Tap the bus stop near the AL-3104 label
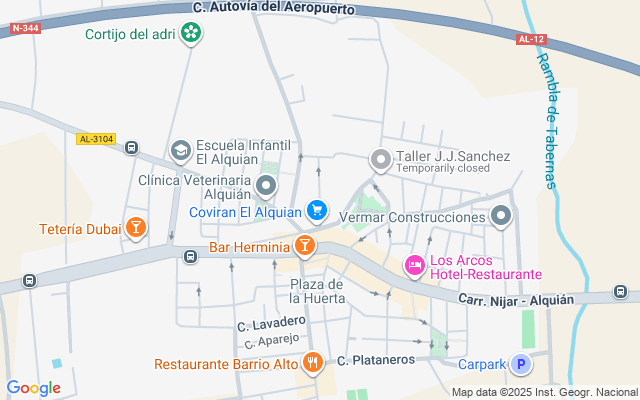This screenshot has width=640, height=400. pyautogui.click(x=131, y=148)
